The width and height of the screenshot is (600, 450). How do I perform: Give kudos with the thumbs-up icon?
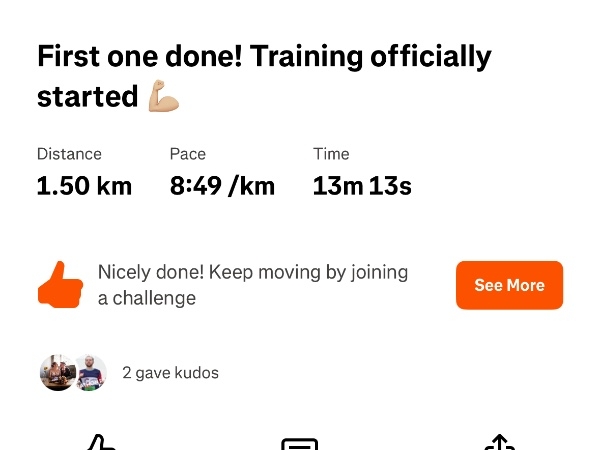[x=100, y=443]
